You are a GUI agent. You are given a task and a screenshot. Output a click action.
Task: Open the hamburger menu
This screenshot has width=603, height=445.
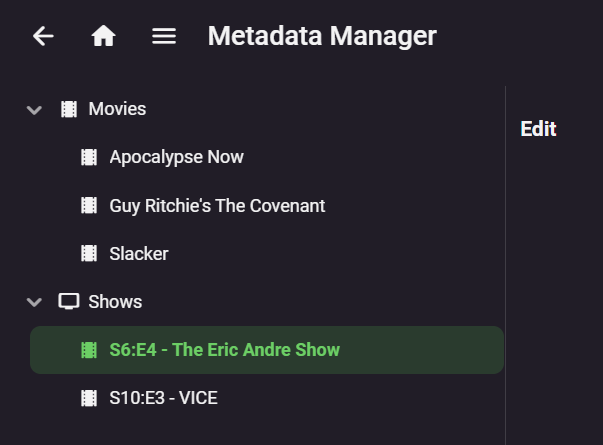click(x=164, y=37)
